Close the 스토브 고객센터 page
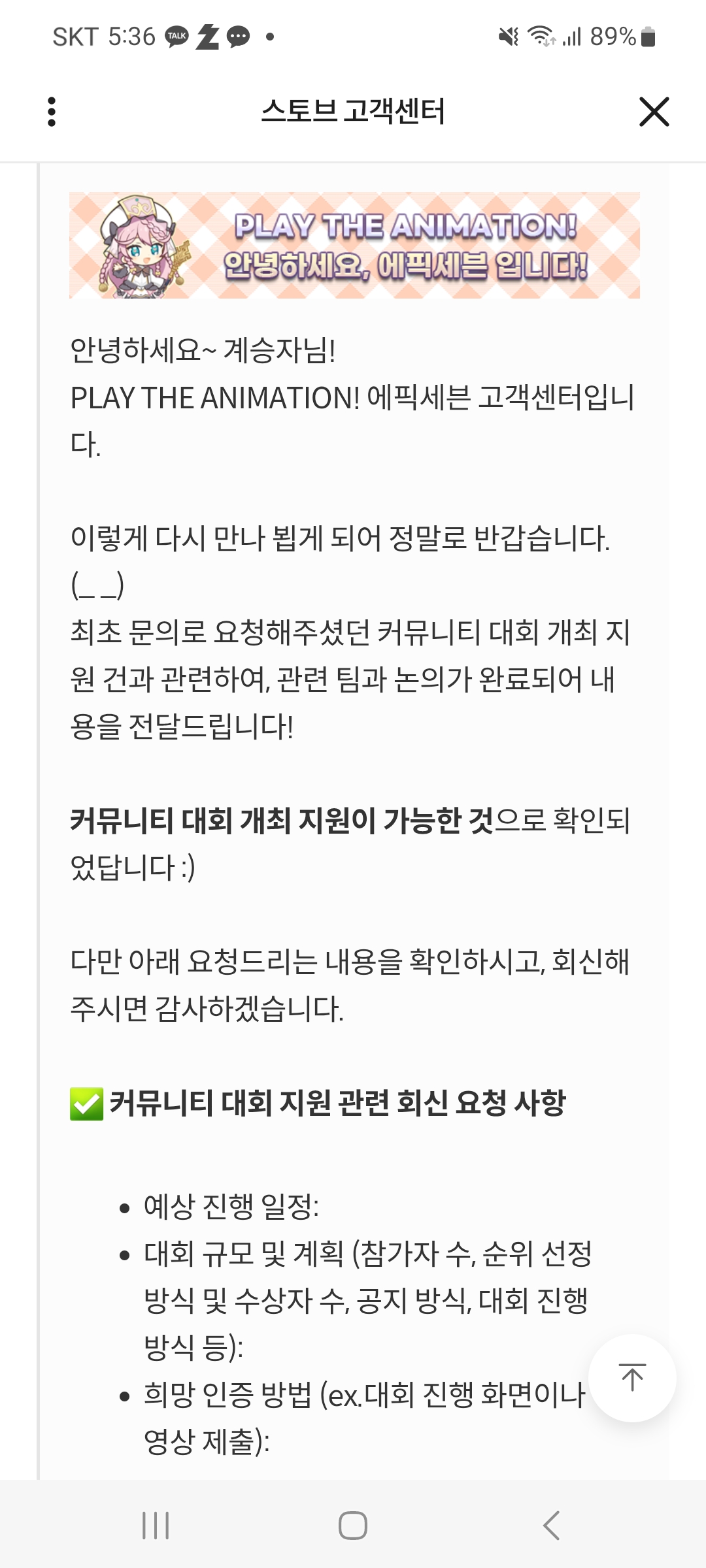Viewport: 706px width, 1568px height. tap(654, 112)
